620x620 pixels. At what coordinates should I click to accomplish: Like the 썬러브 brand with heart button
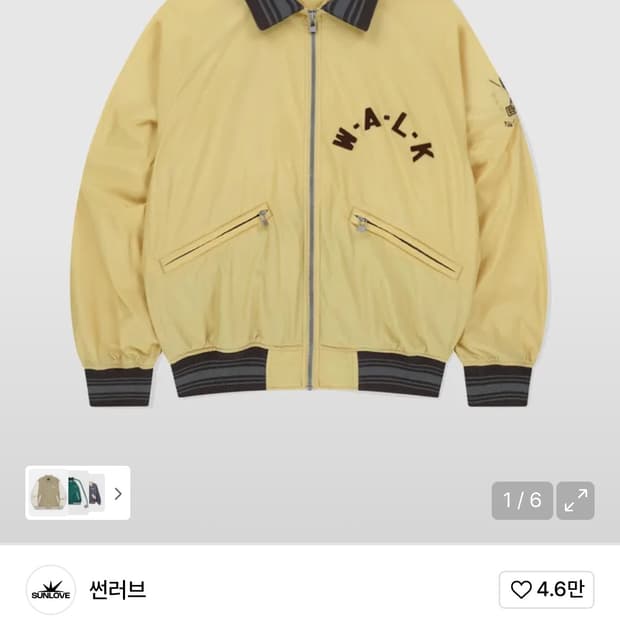(x=546, y=589)
